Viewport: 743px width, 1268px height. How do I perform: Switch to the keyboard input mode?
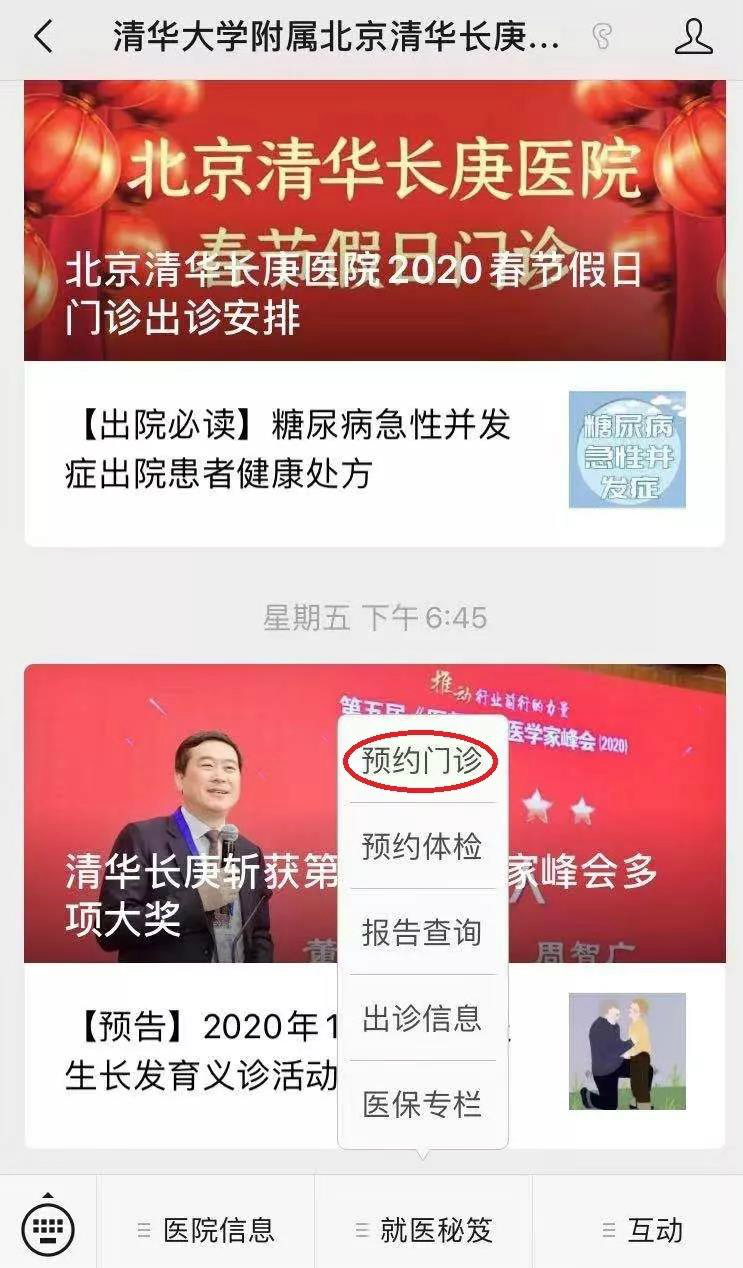[x=47, y=1223]
